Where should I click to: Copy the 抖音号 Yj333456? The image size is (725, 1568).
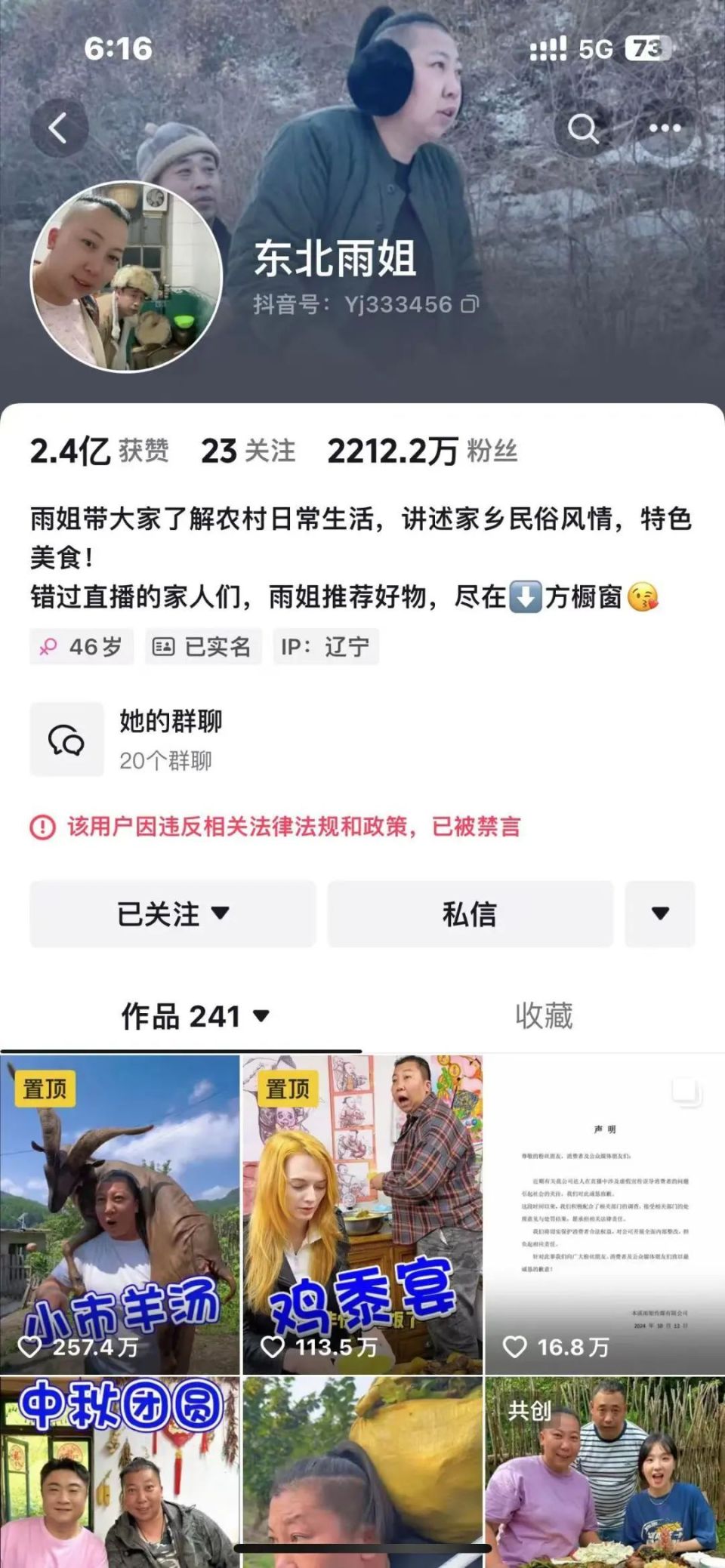click(x=470, y=305)
